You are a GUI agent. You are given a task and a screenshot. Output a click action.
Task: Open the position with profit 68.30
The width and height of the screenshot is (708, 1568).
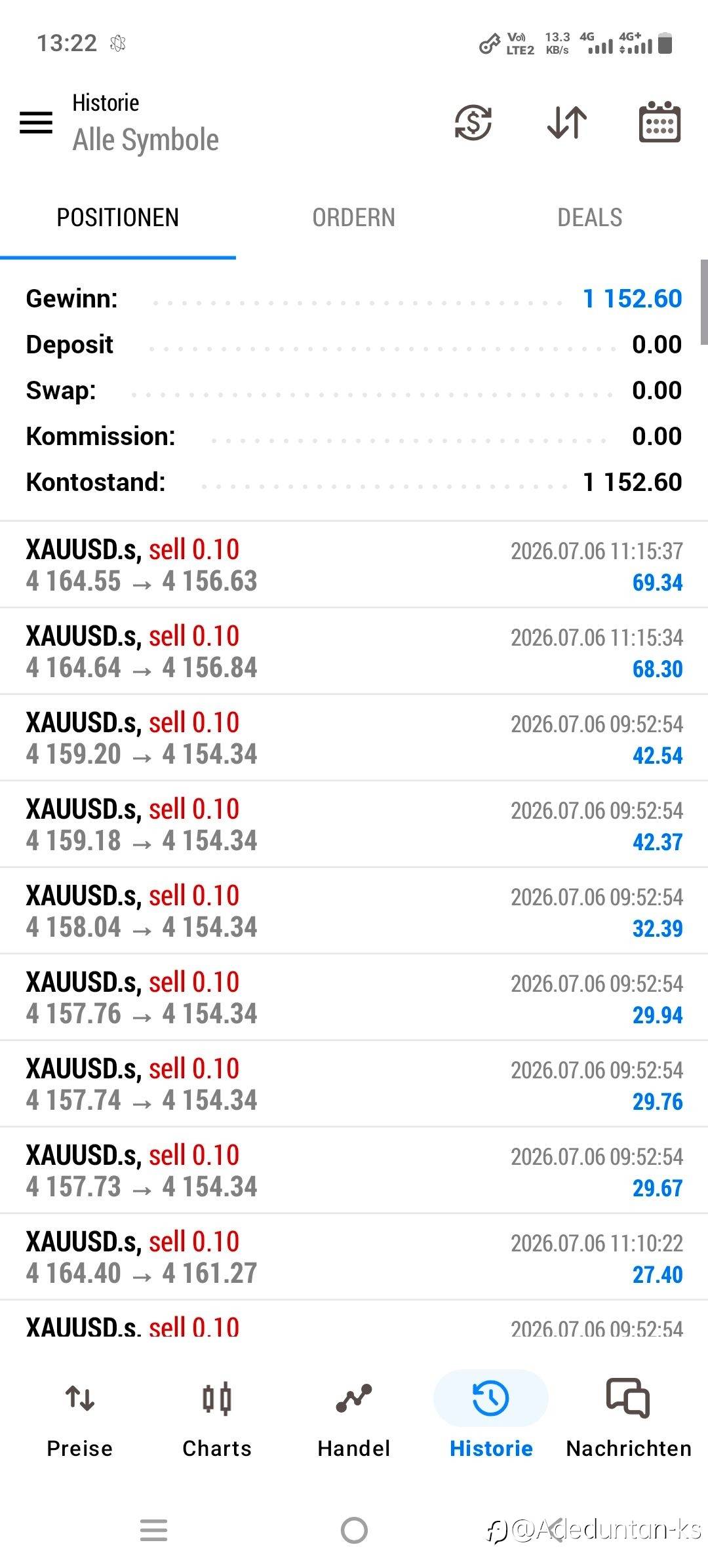[354, 652]
